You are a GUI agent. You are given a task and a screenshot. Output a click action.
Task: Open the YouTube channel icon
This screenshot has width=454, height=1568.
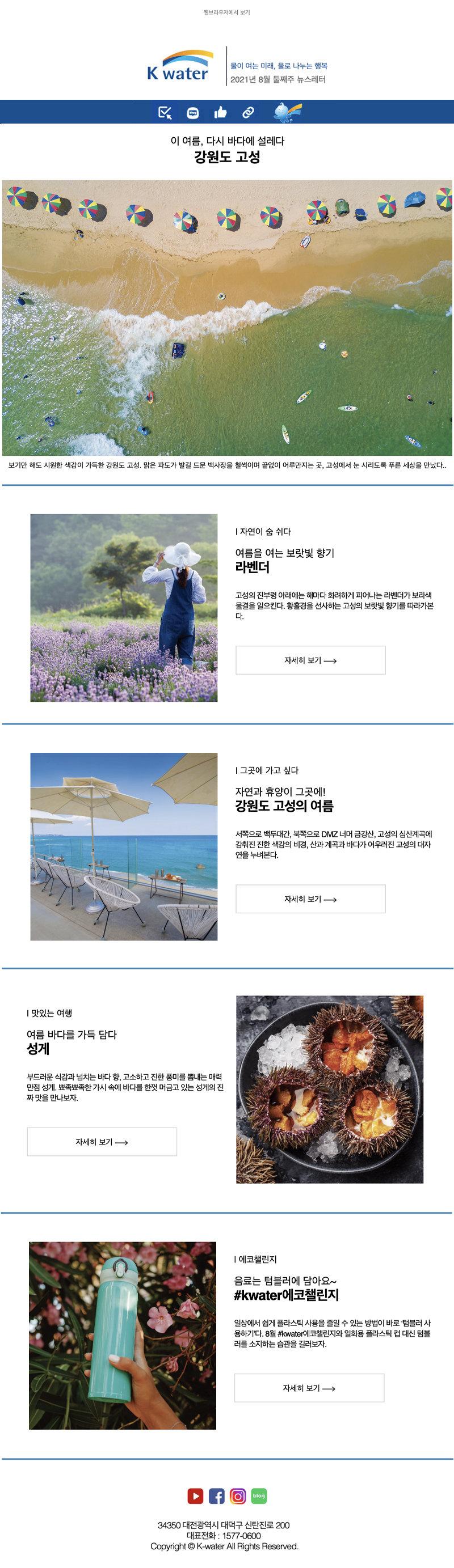(195, 1495)
